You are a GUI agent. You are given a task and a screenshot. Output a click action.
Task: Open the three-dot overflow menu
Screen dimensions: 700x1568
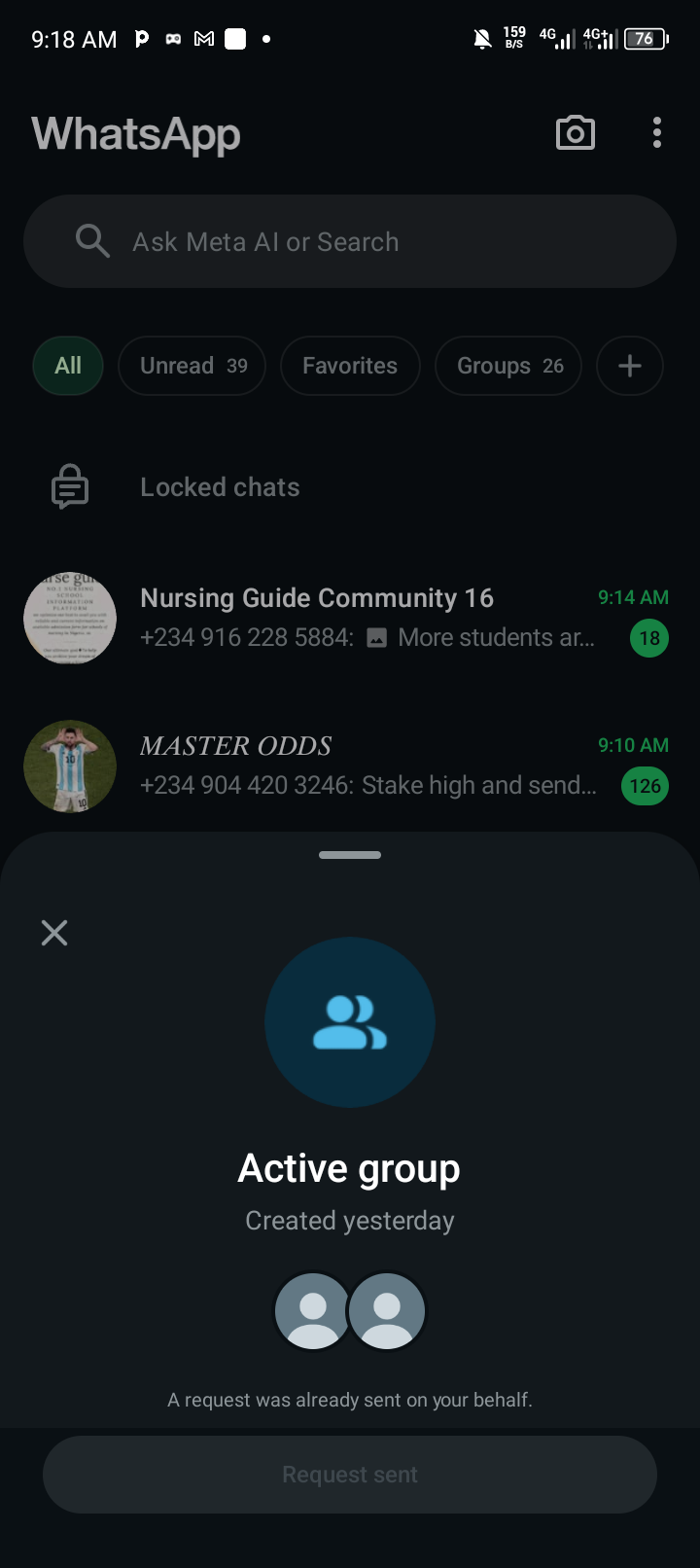click(x=657, y=133)
